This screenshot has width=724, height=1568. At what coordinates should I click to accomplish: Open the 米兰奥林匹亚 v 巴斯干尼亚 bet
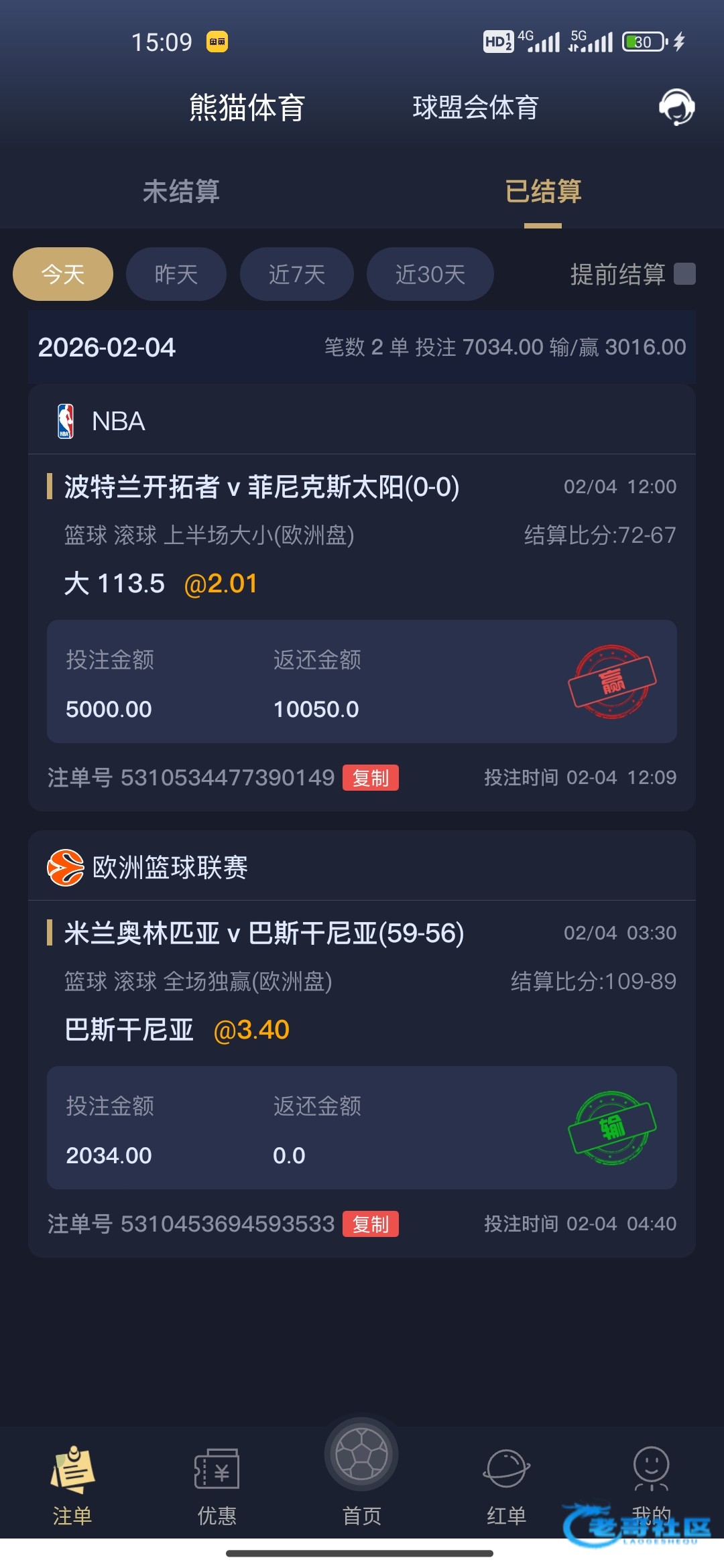(264, 933)
